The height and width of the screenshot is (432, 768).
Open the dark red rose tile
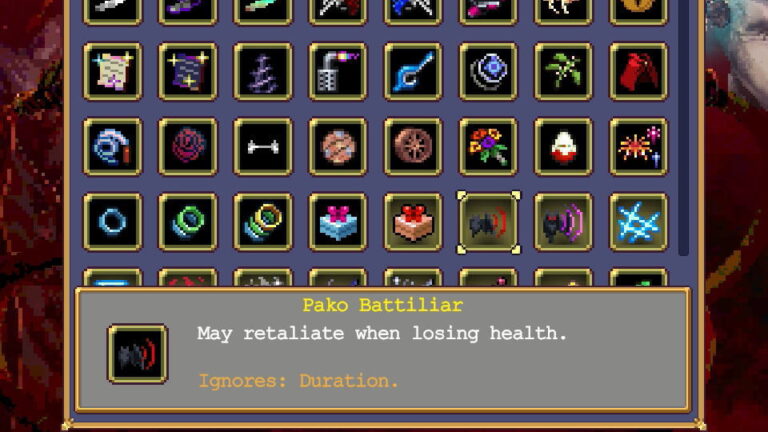point(187,147)
